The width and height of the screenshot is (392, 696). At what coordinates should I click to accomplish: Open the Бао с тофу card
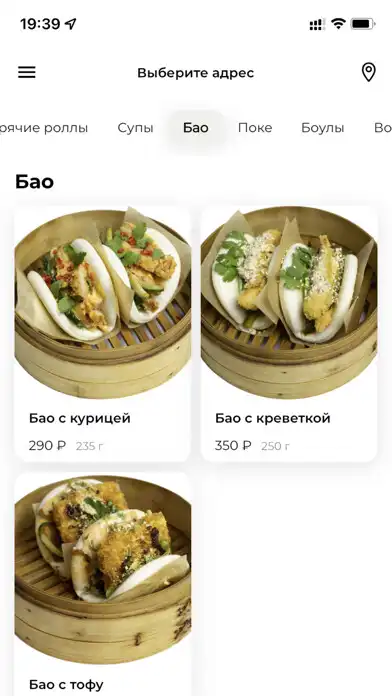click(103, 584)
